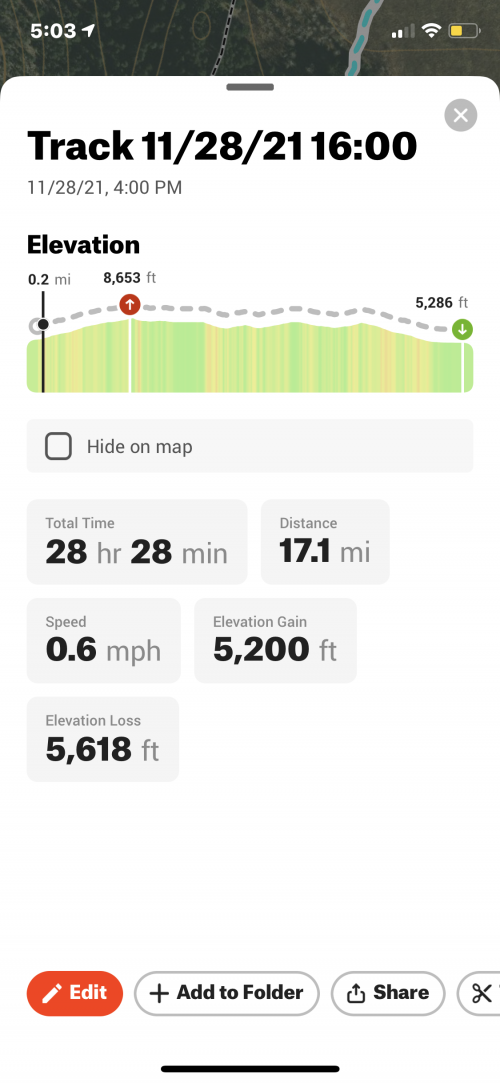The width and height of the screenshot is (500, 1083).
Task: Tap the 8,653 ft highest point marker
Action: point(130,304)
